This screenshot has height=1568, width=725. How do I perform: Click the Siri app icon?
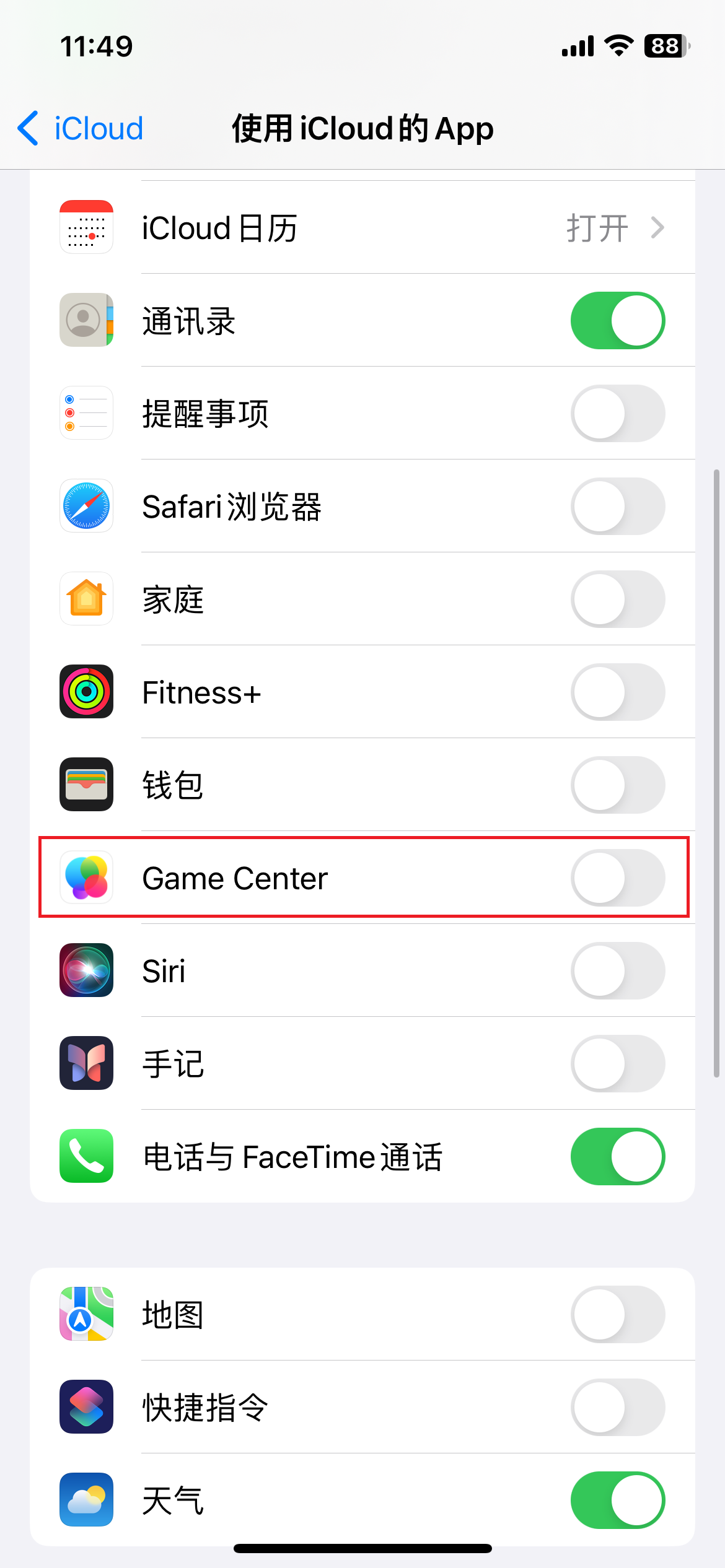pyautogui.click(x=86, y=970)
